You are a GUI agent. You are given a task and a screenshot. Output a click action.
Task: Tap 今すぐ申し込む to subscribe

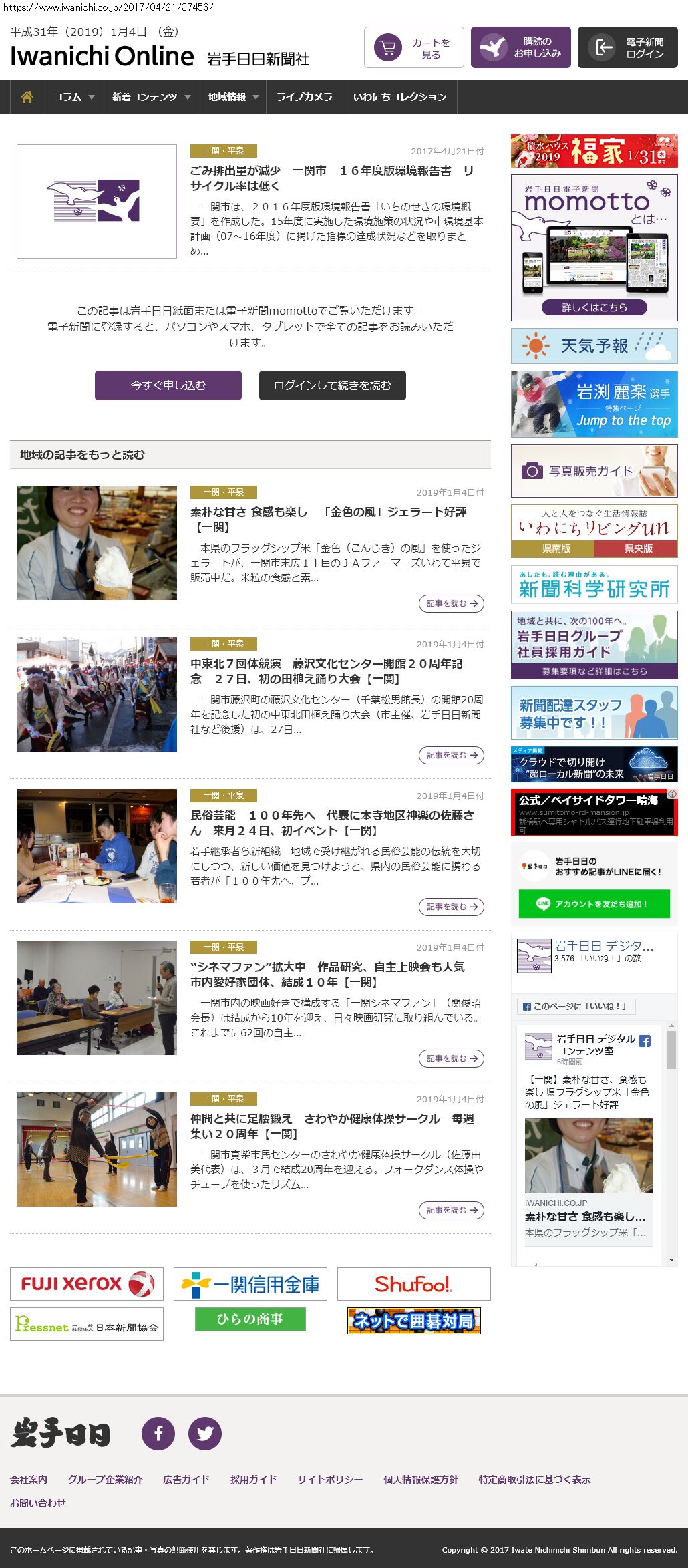168,385
